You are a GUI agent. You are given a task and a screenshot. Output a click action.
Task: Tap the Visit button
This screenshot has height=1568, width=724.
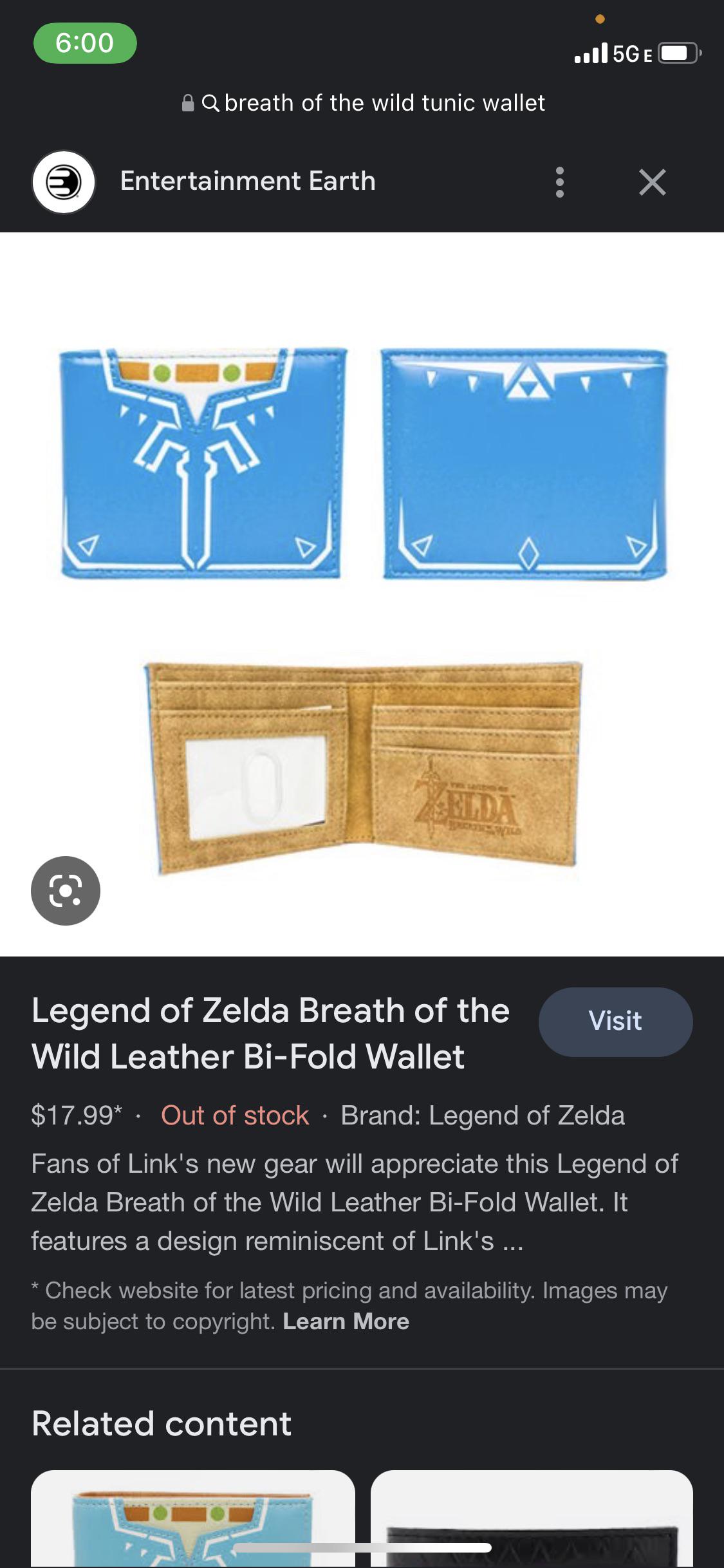[x=615, y=1022]
